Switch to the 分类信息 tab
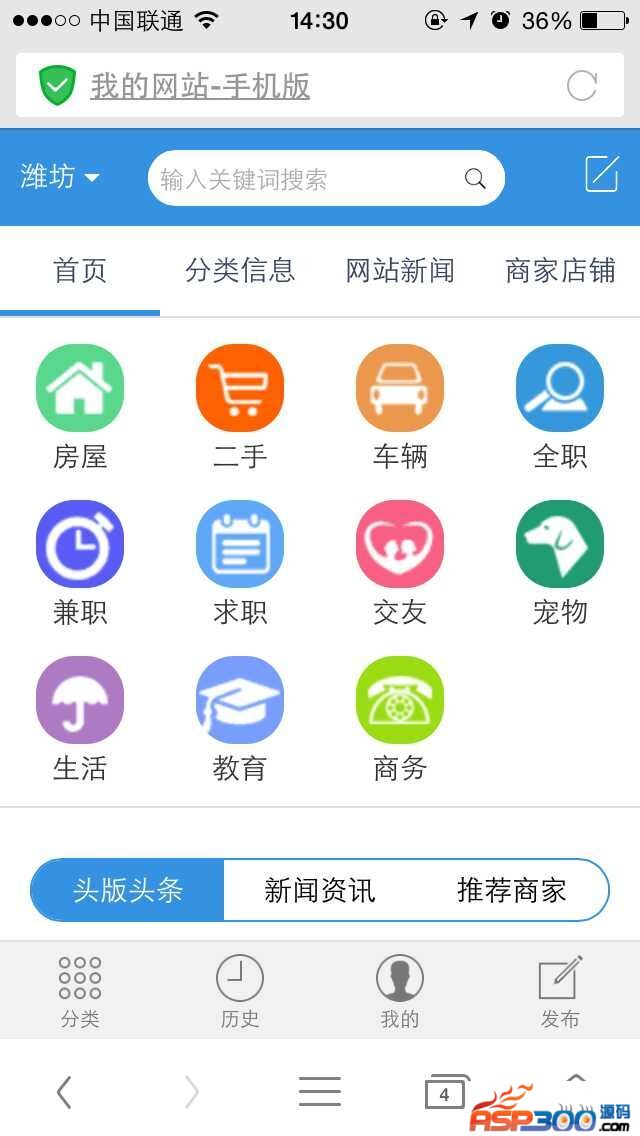 click(240, 270)
